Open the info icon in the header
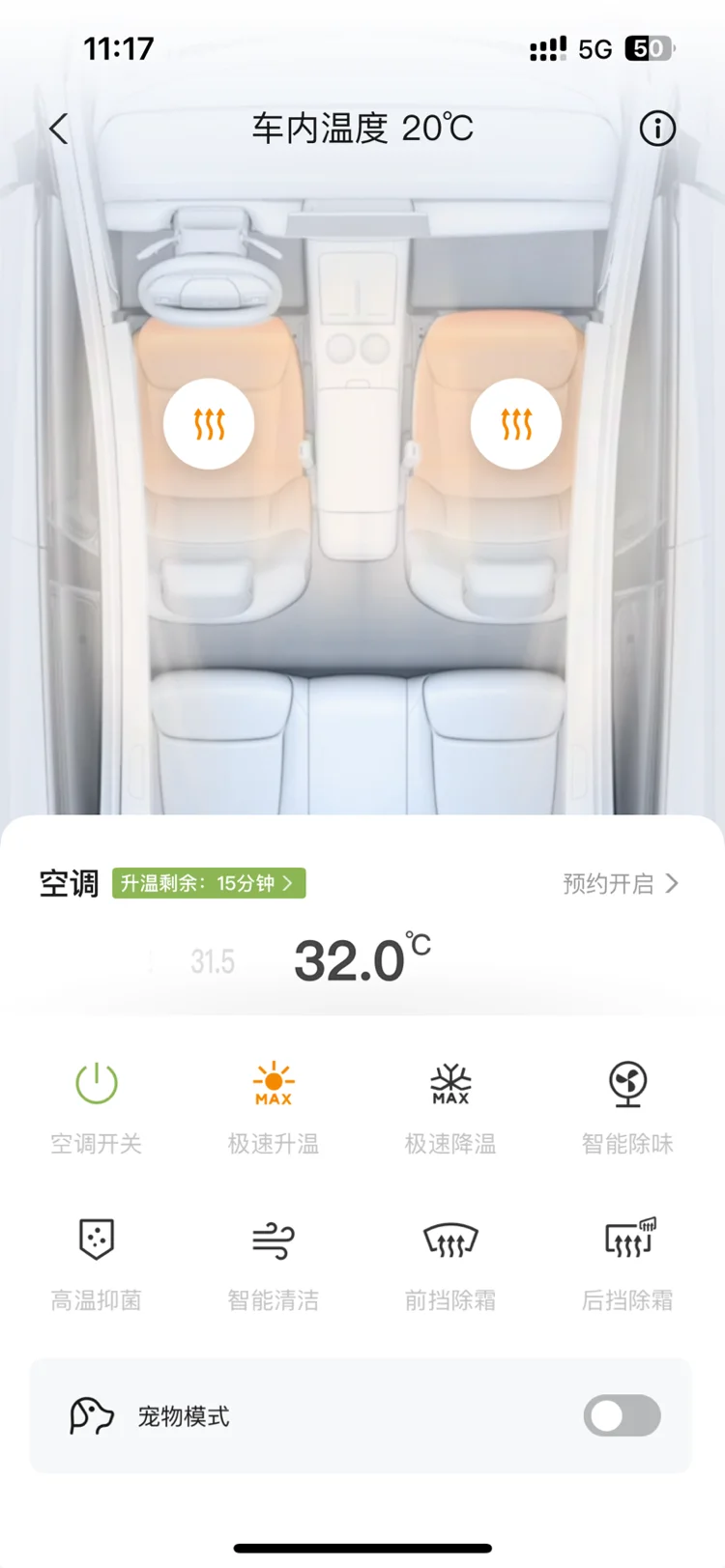Viewport: 725px width, 1568px height. pyautogui.click(x=657, y=128)
